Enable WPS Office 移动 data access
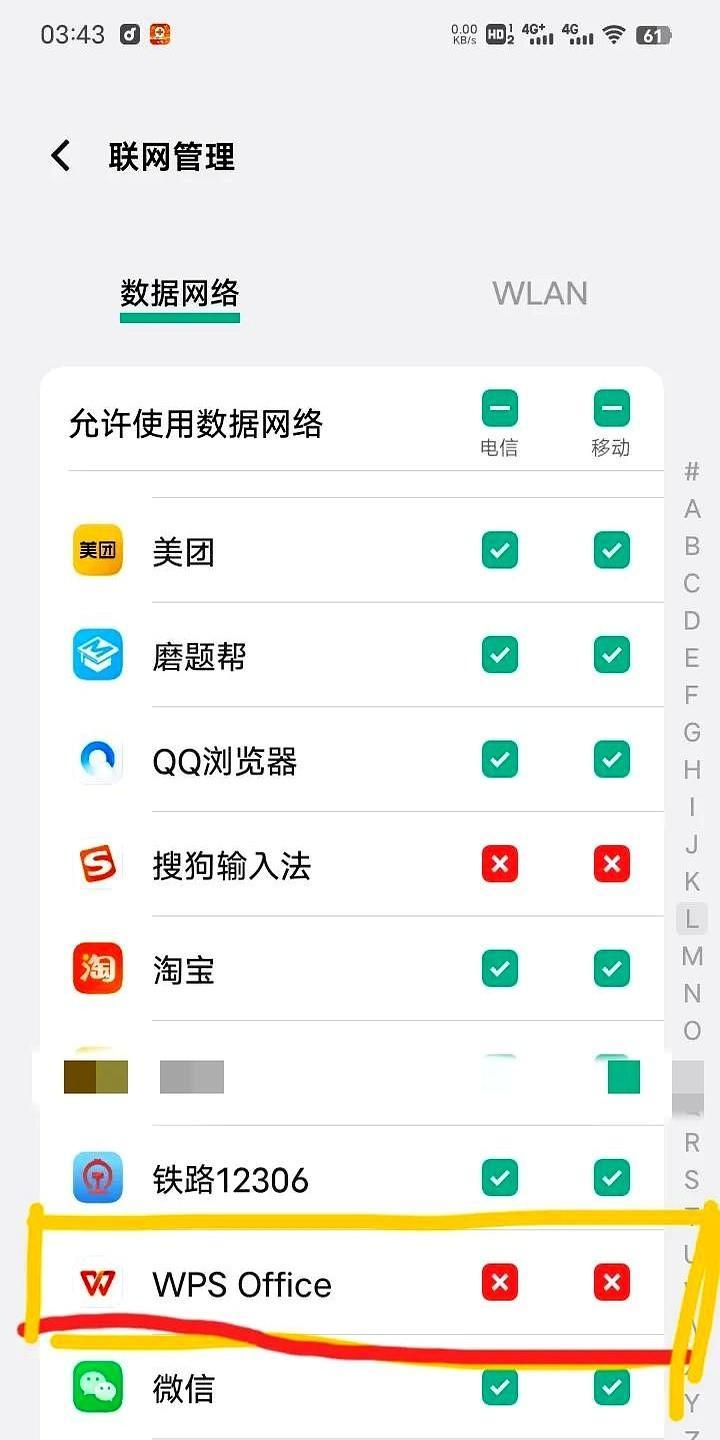 point(611,1282)
